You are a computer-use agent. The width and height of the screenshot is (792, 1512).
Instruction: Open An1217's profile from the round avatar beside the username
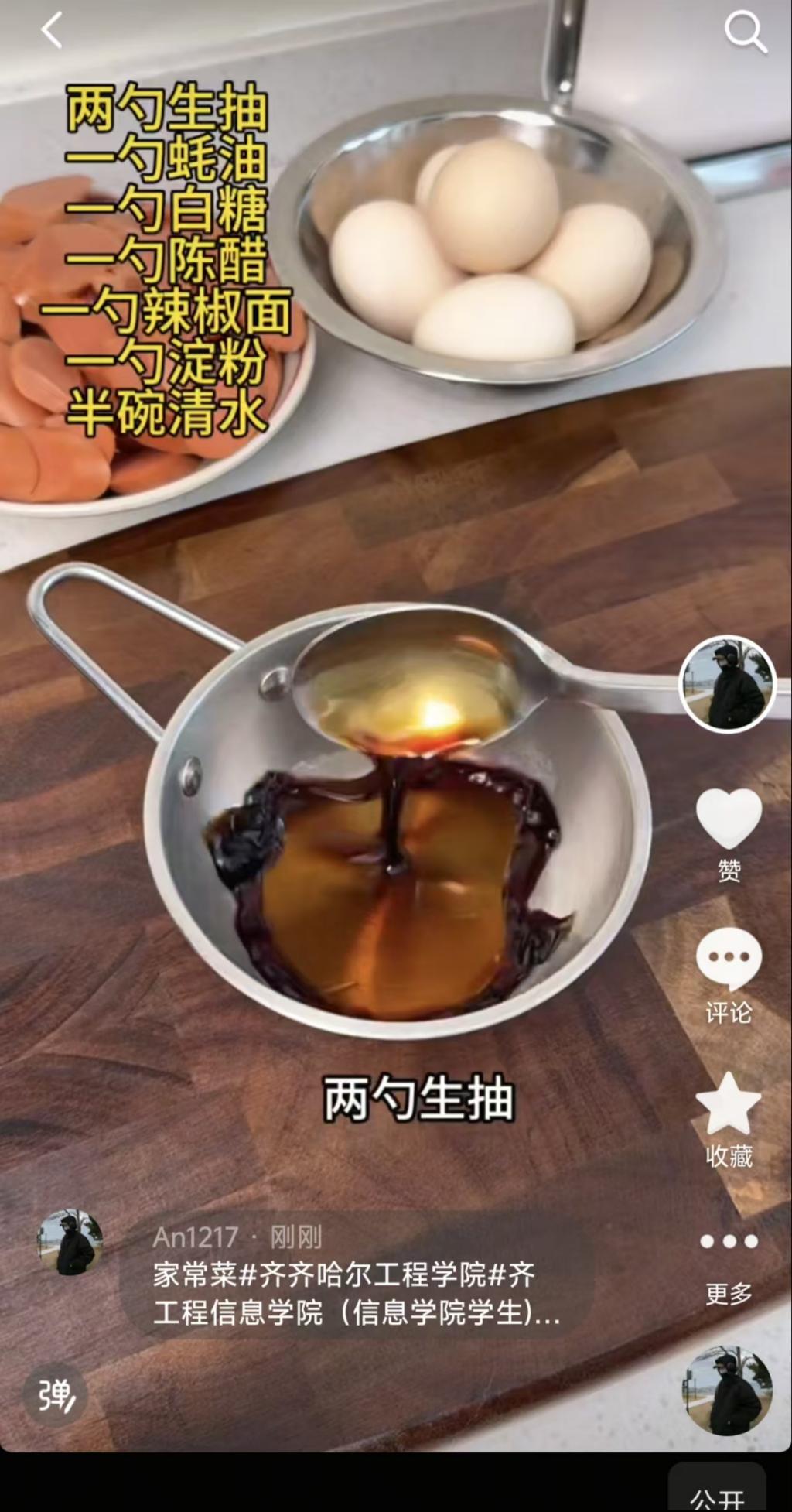click(x=70, y=1243)
